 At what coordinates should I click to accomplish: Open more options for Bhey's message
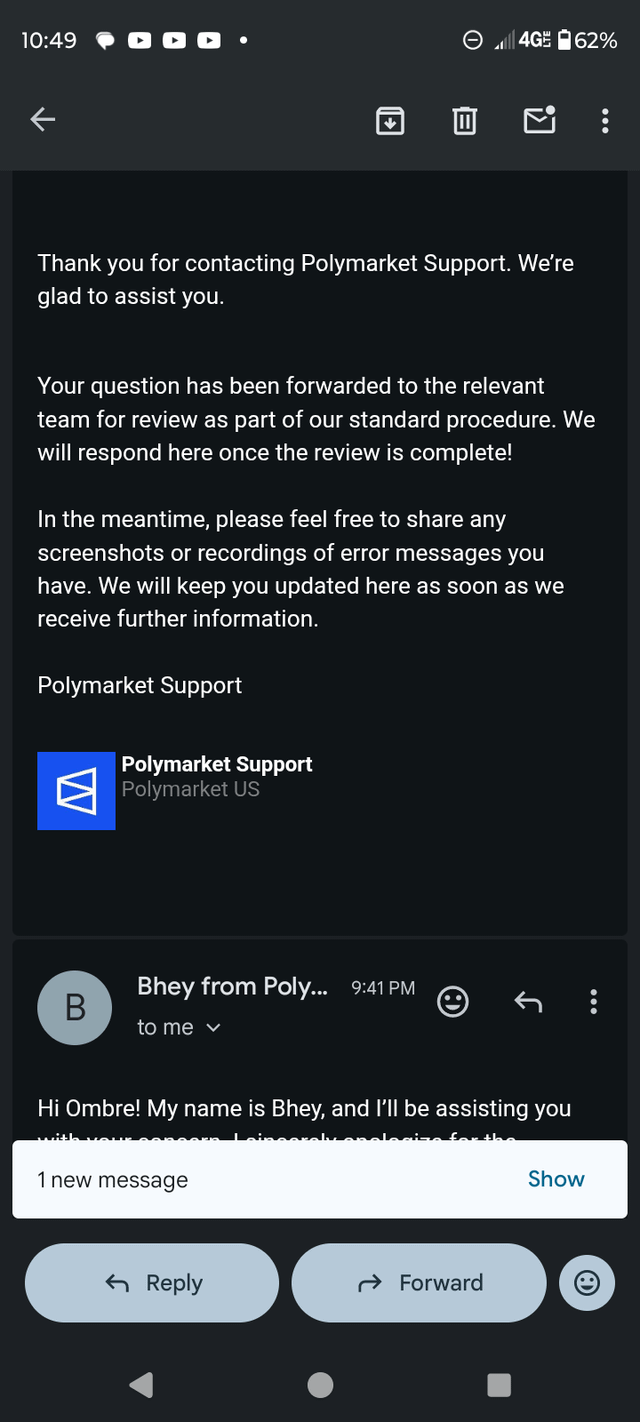tap(594, 1001)
